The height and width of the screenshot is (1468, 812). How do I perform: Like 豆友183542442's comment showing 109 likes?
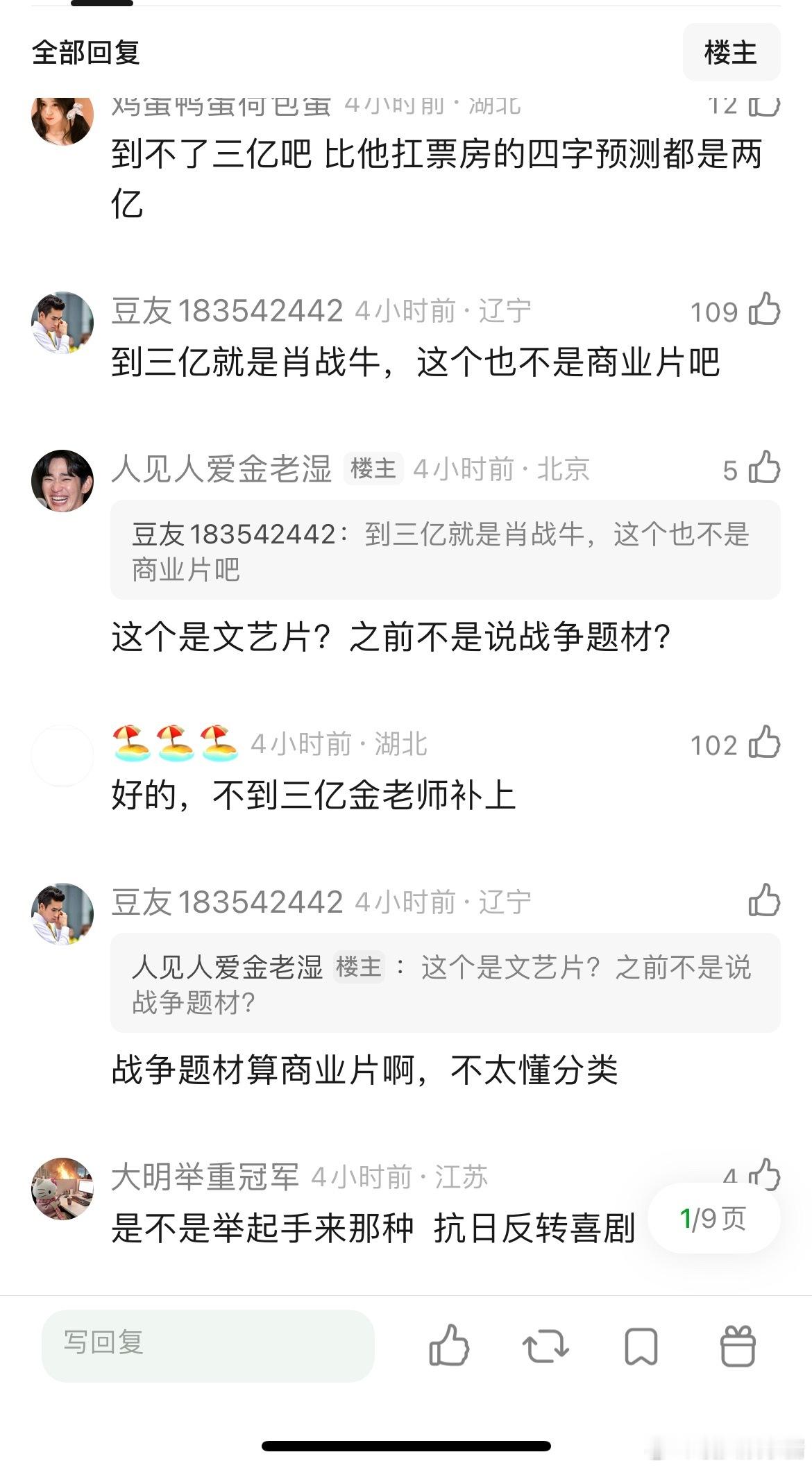(766, 312)
